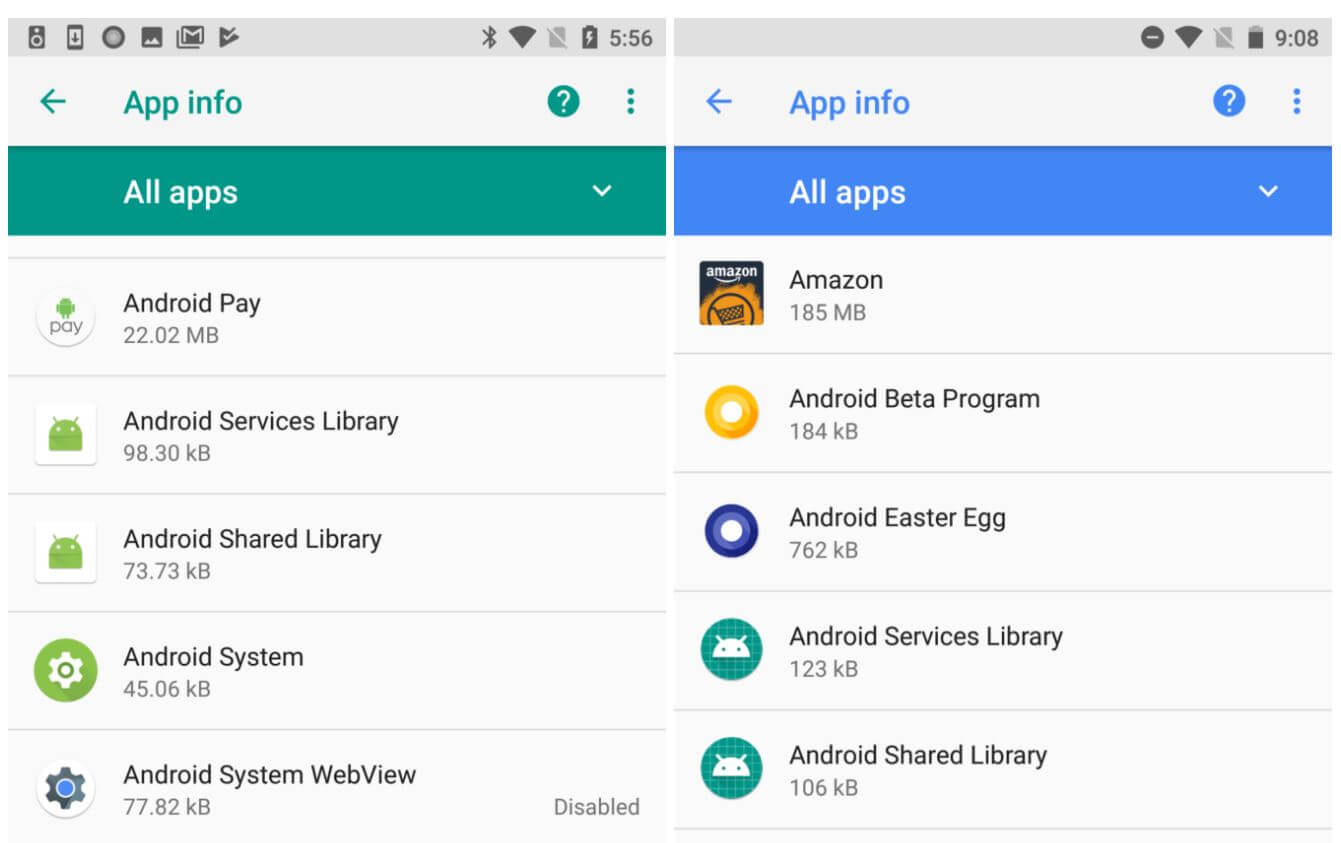
Task: Expand the blue All apps dropdown
Action: click(x=1267, y=191)
